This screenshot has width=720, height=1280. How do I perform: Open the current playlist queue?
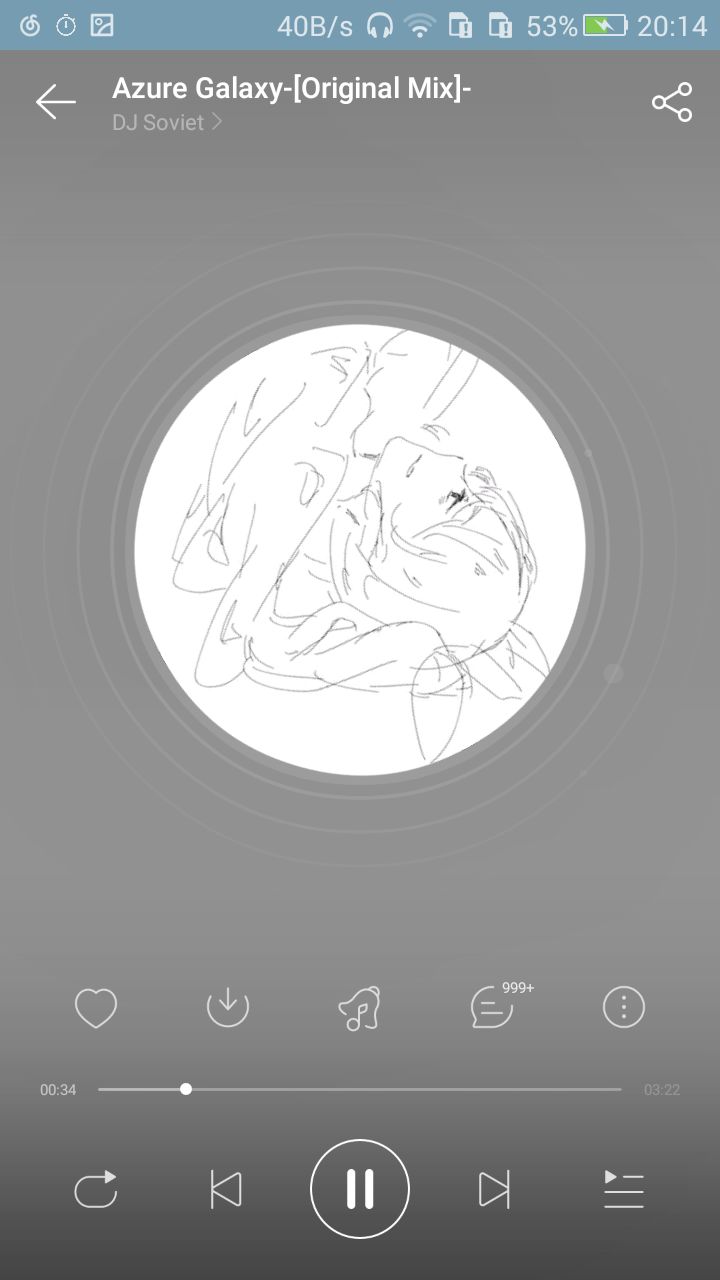[624, 1190]
